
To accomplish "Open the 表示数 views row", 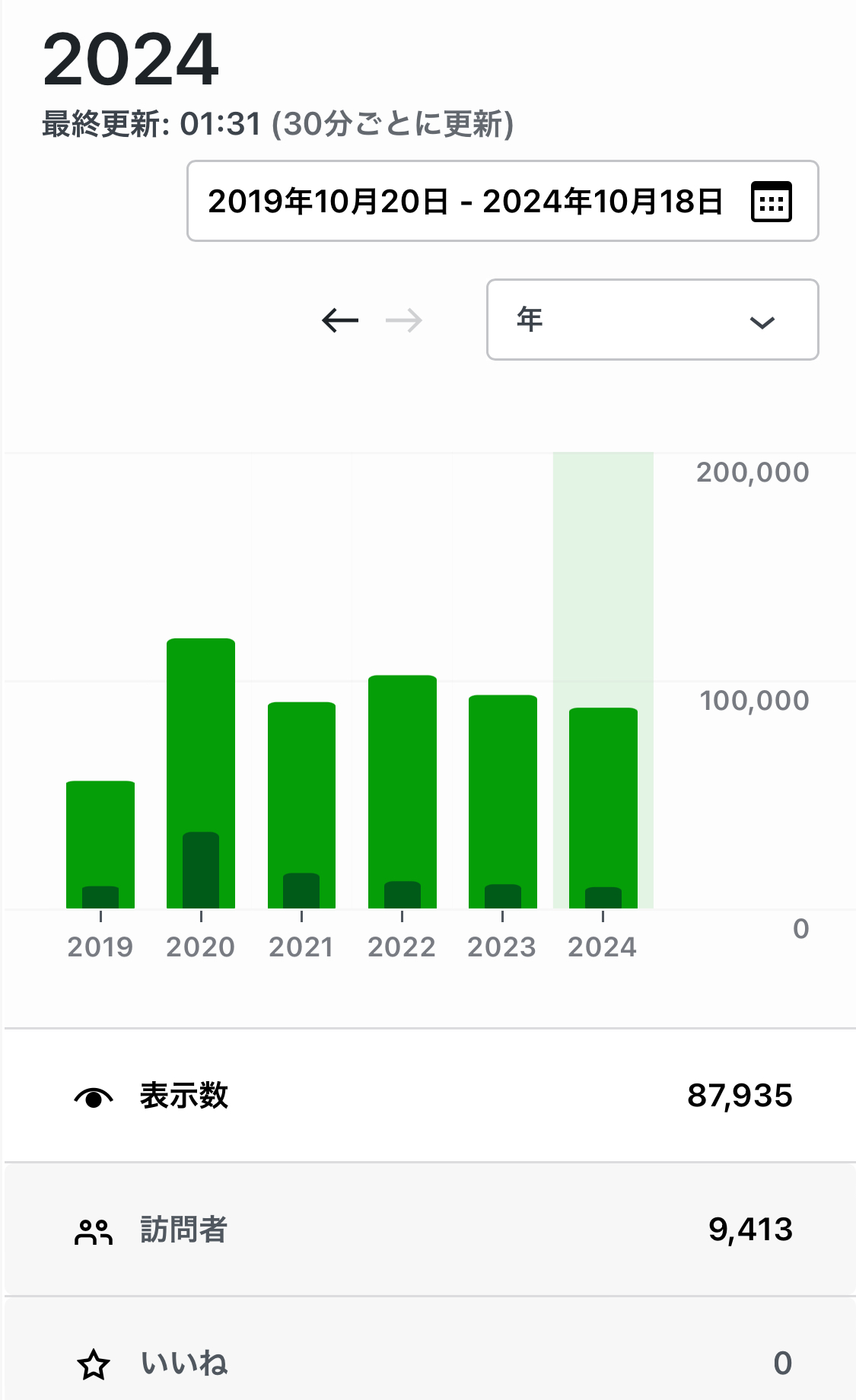I will [430, 1096].
